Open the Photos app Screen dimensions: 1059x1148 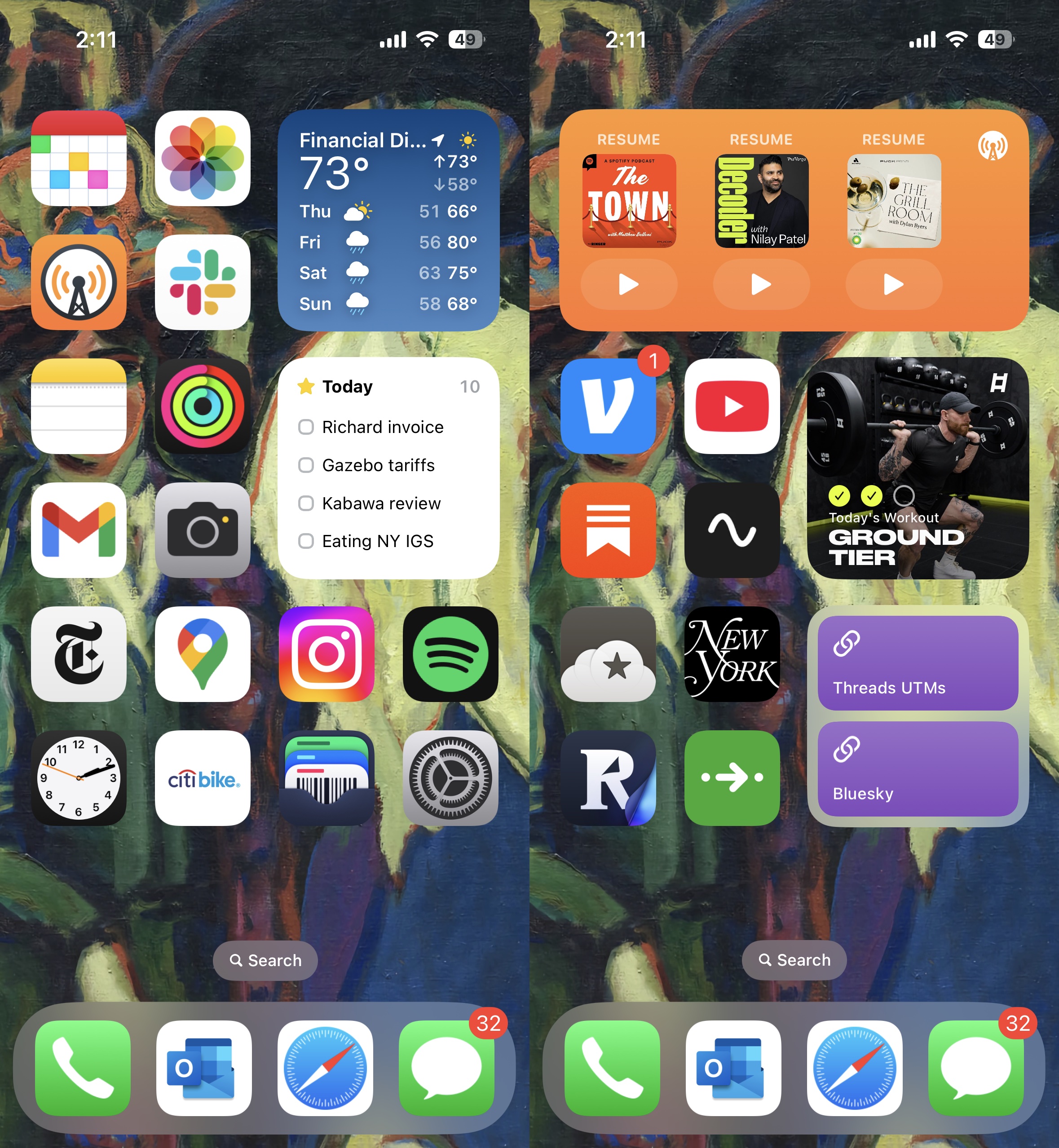pos(202,158)
